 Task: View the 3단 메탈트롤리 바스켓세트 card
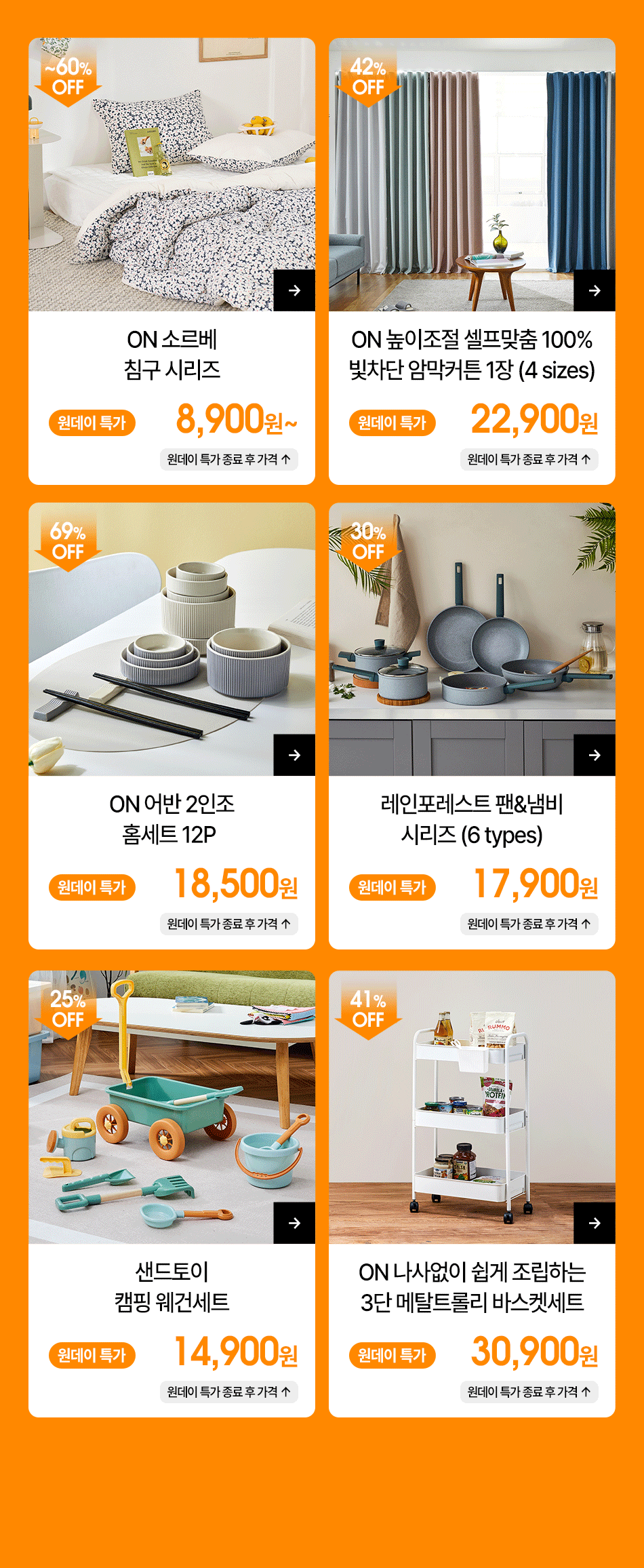[x=472, y=1194]
